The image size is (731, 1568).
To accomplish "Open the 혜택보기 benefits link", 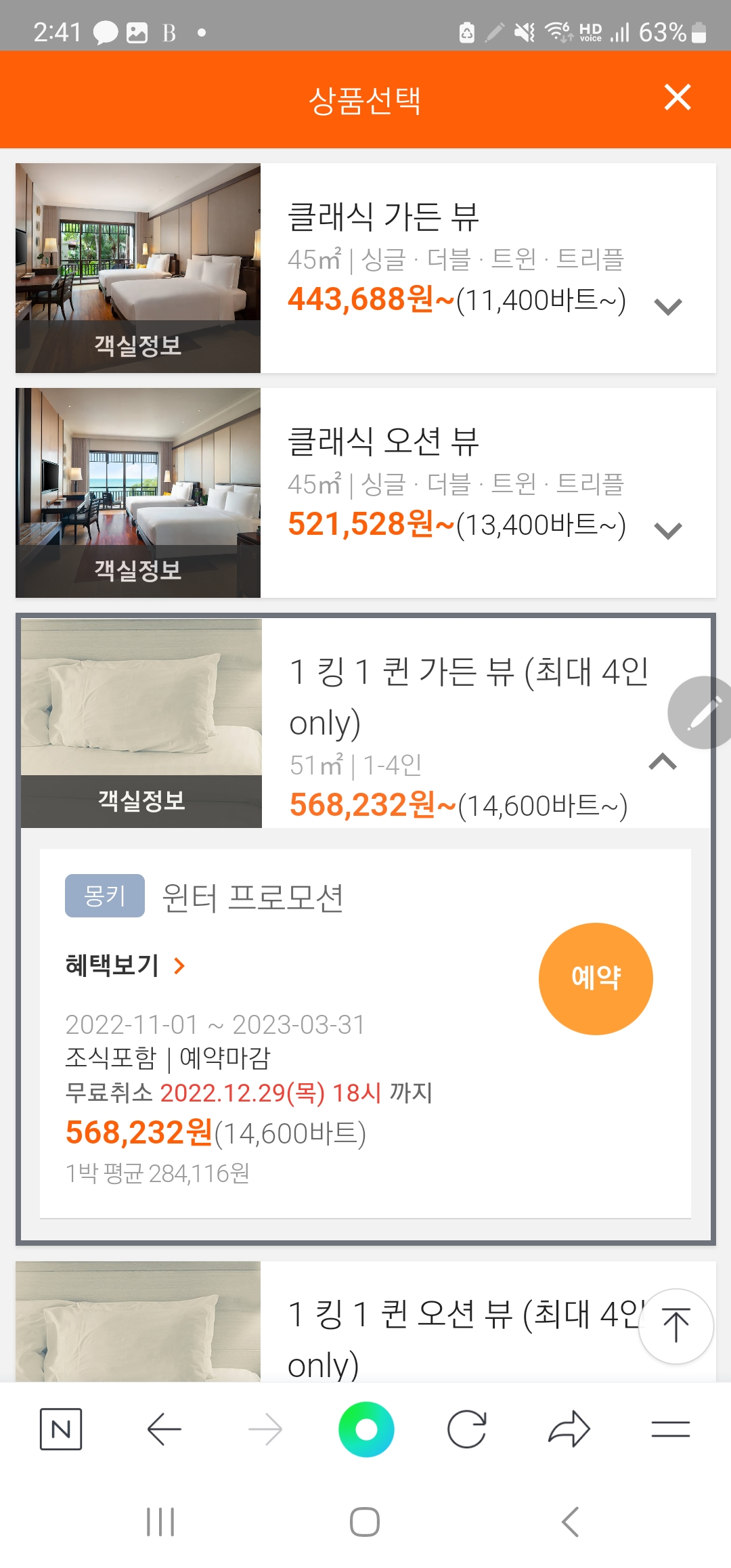I will click(x=125, y=965).
